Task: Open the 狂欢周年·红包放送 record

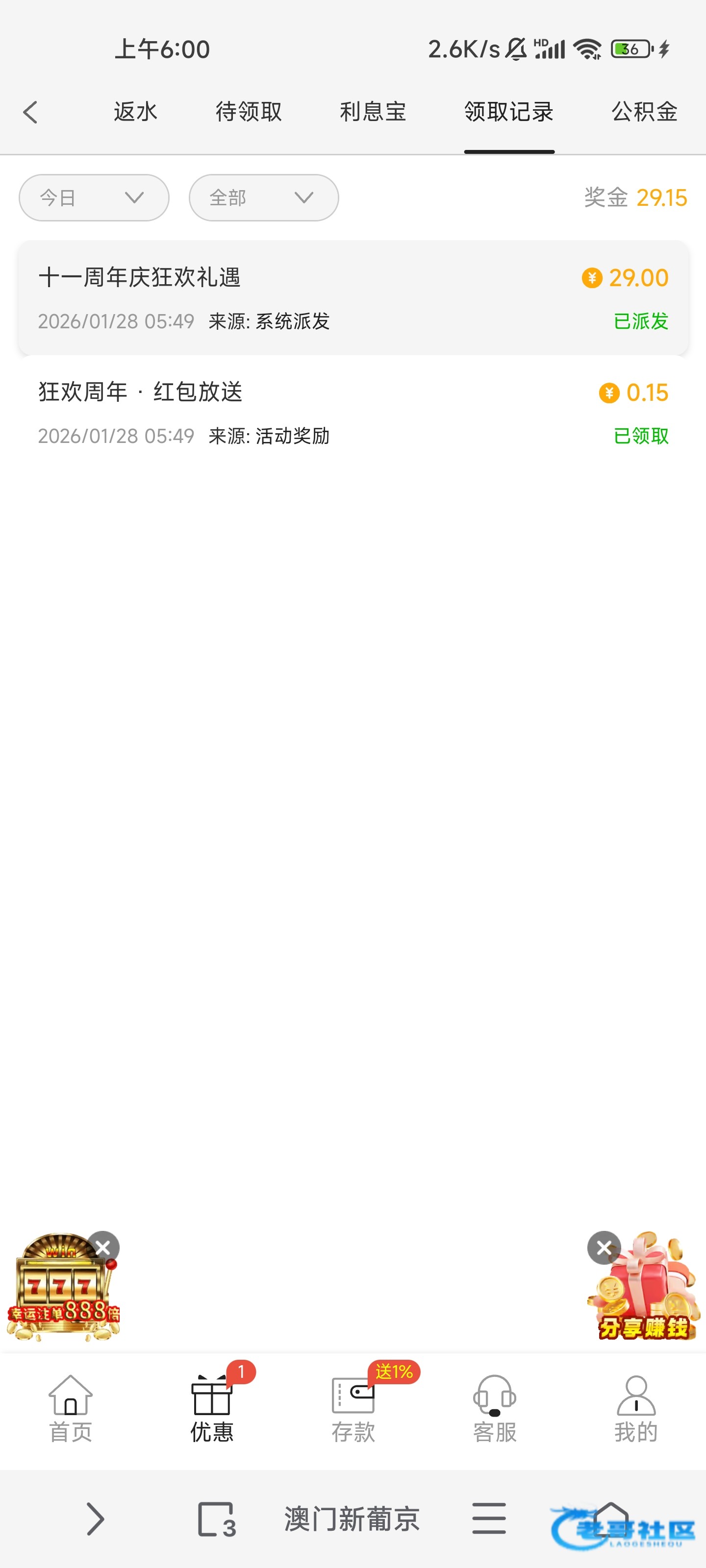Action: coord(353,413)
